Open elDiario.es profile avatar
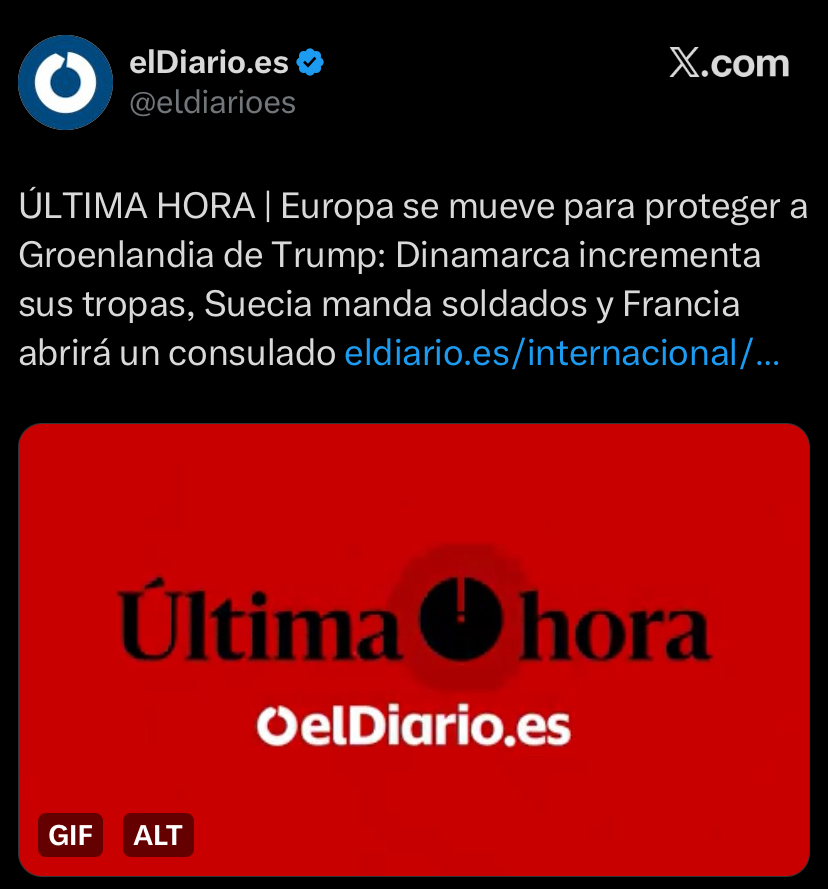Screen dimensions: 828x889 click(65, 83)
